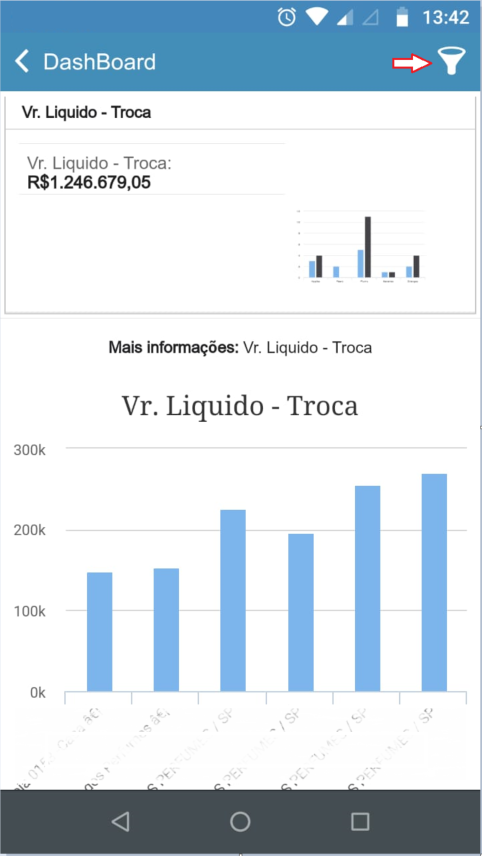Viewport: 482px width, 856px height.
Task: Open recent apps from navigation bar
Action: (360, 821)
